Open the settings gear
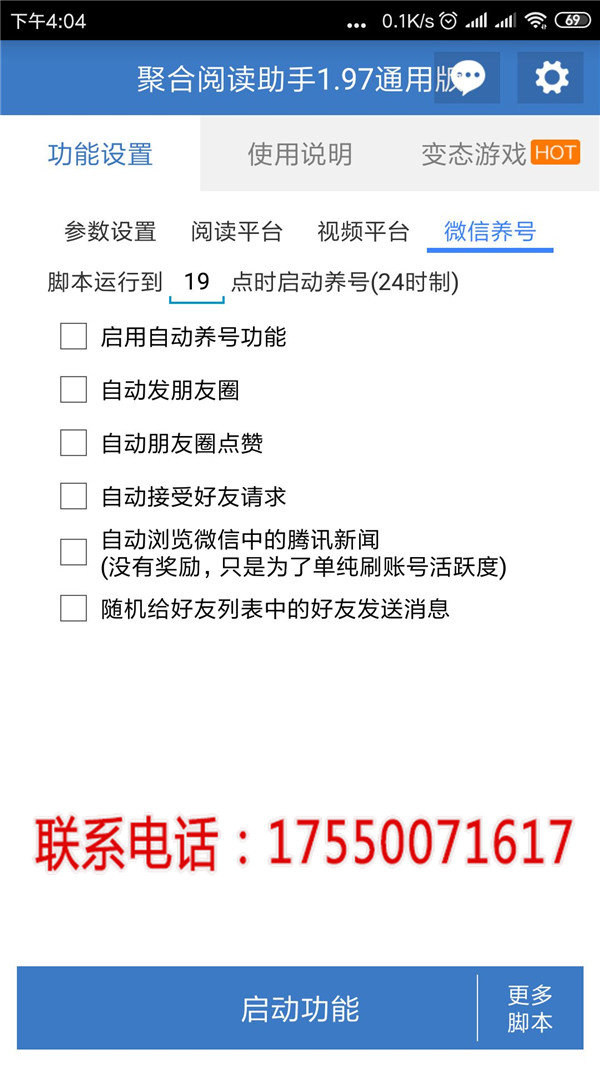This screenshot has width=600, height=1066. [550, 78]
